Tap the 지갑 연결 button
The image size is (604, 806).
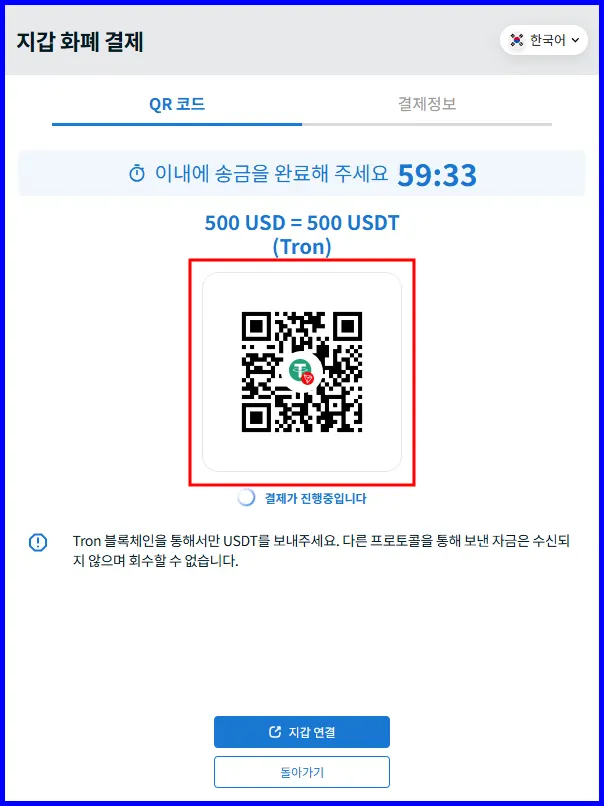pos(301,732)
